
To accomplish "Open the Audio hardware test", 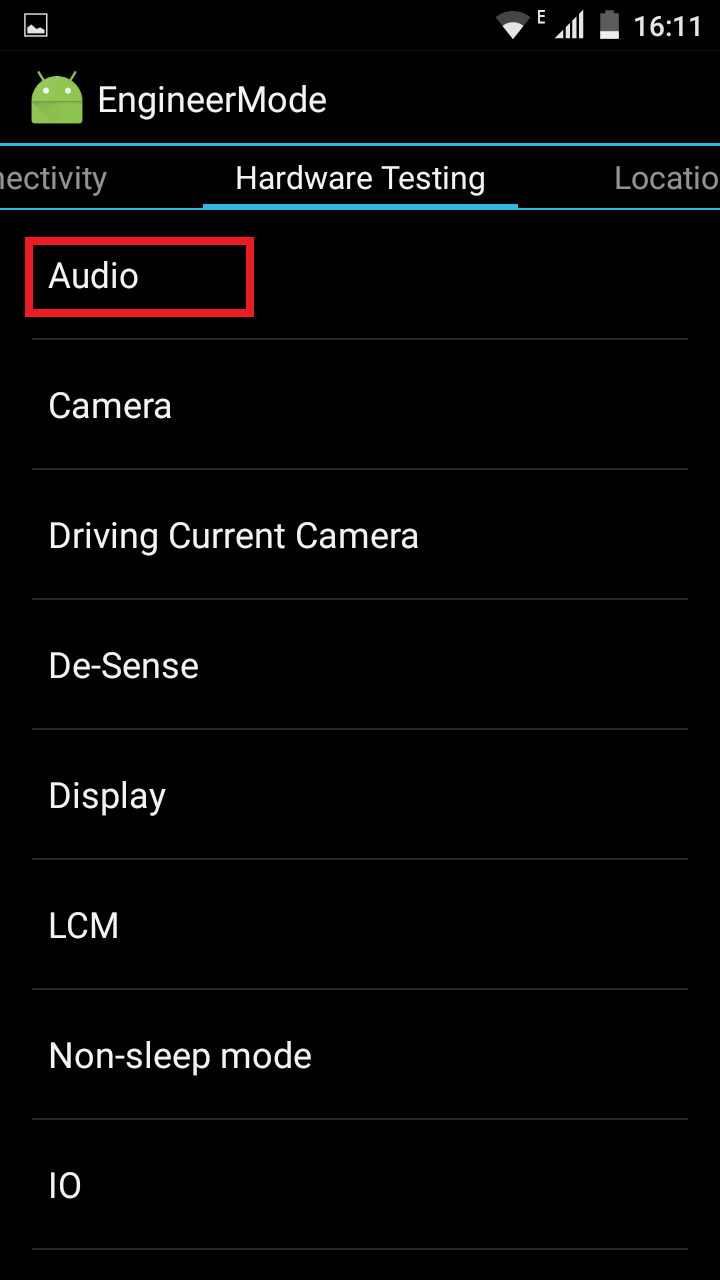I will [x=360, y=275].
